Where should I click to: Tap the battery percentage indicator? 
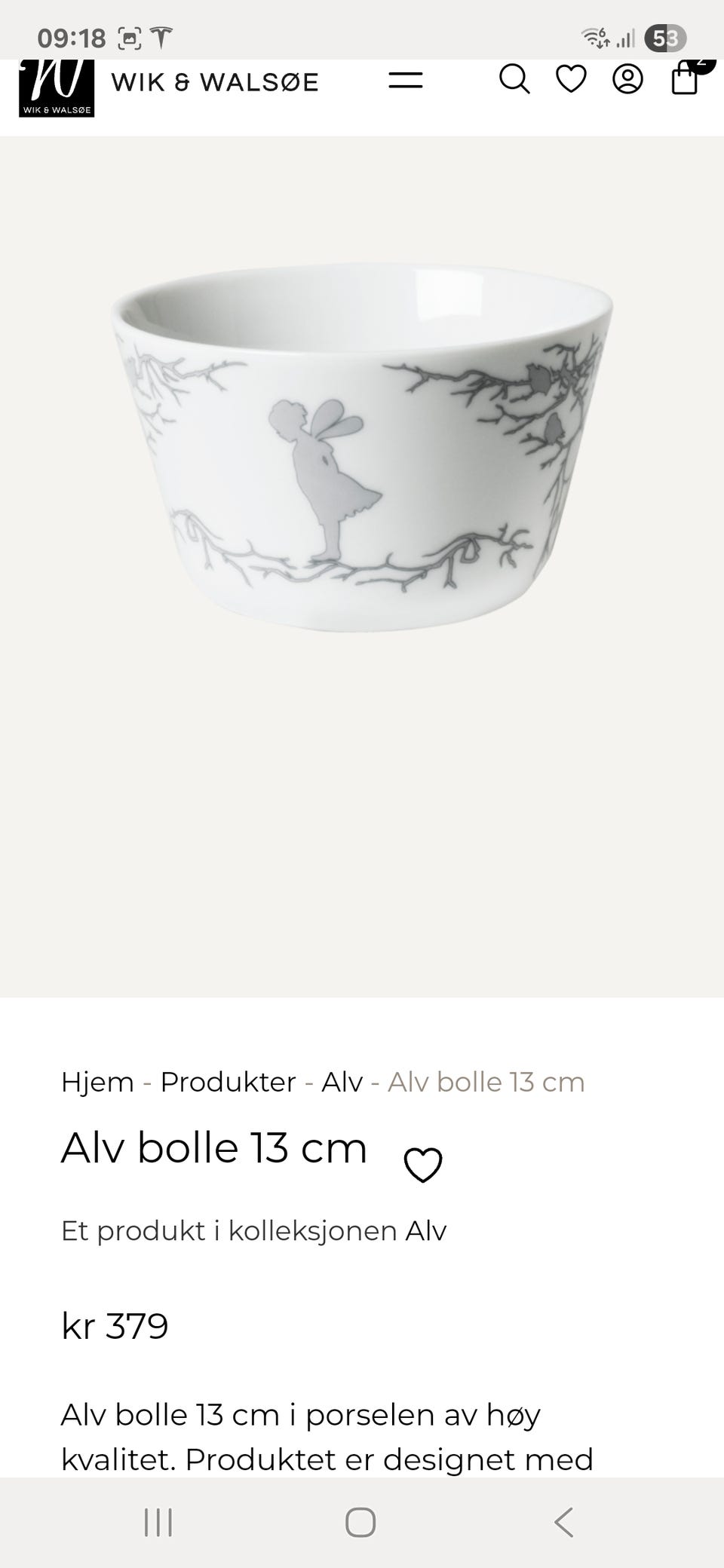pos(667,35)
